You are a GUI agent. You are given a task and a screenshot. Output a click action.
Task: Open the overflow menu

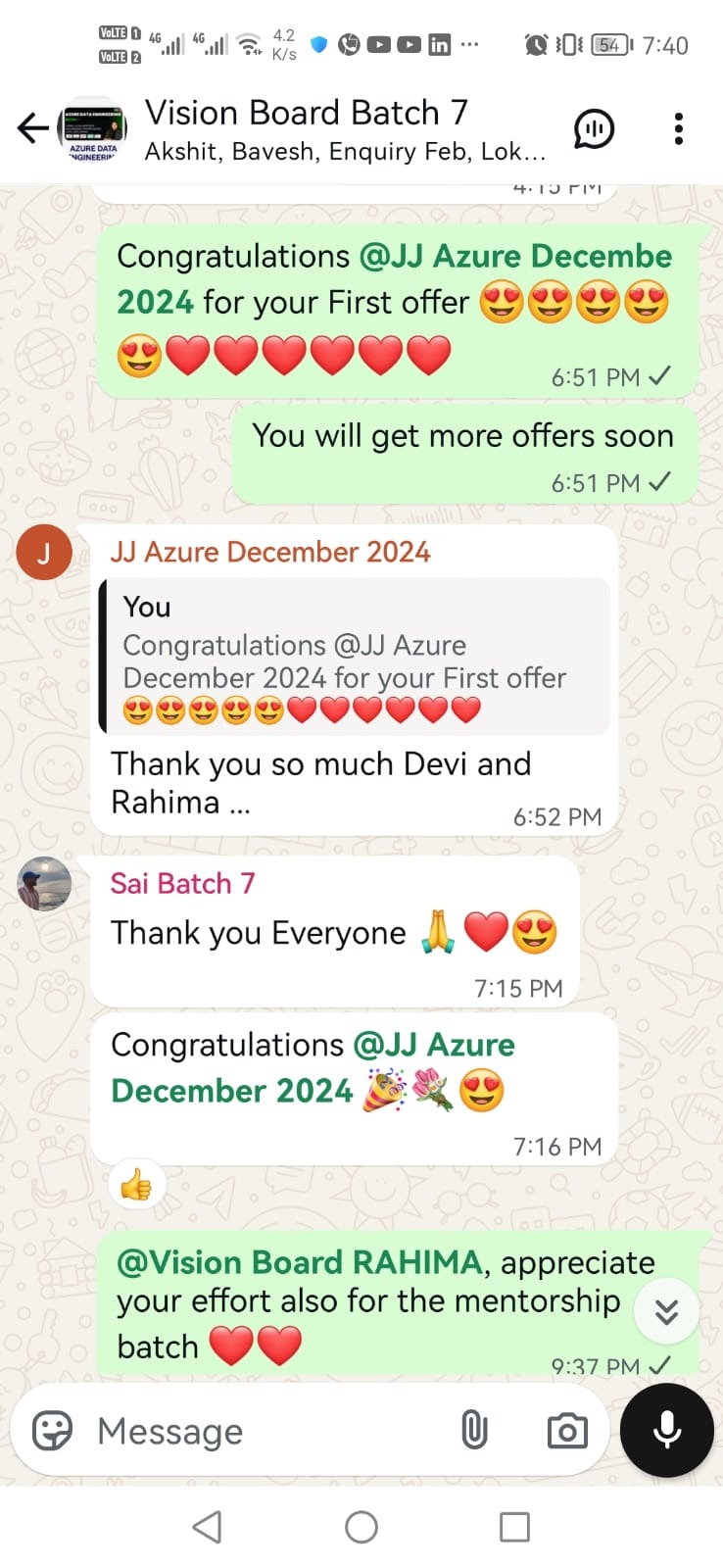point(678,128)
